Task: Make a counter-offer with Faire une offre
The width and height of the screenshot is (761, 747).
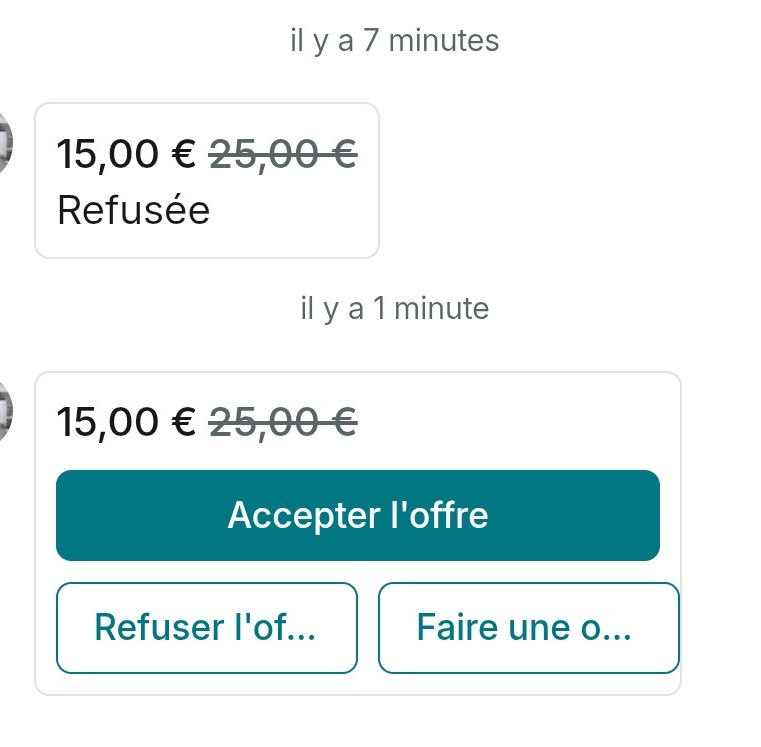Action: pos(527,628)
